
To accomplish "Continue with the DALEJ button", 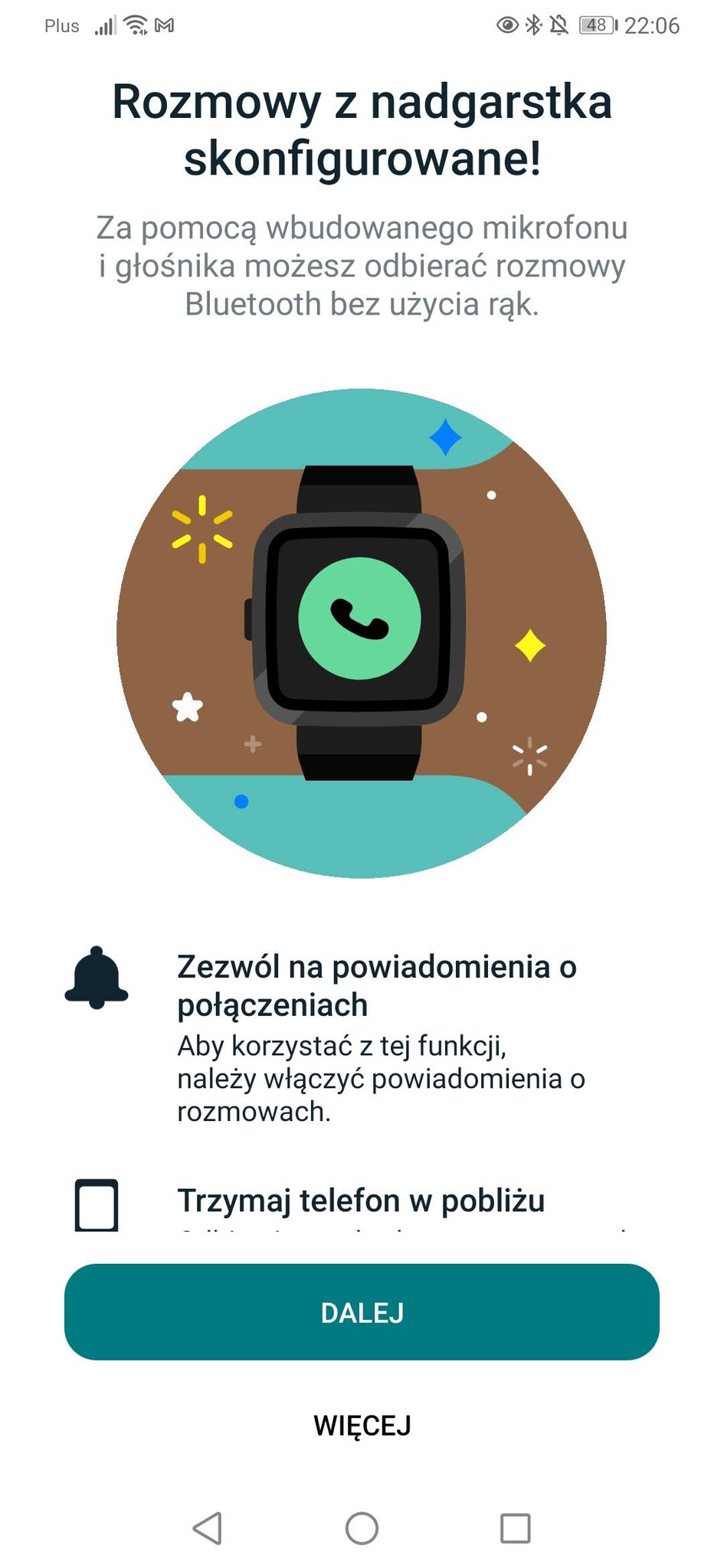I will [x=362, y=1312].
